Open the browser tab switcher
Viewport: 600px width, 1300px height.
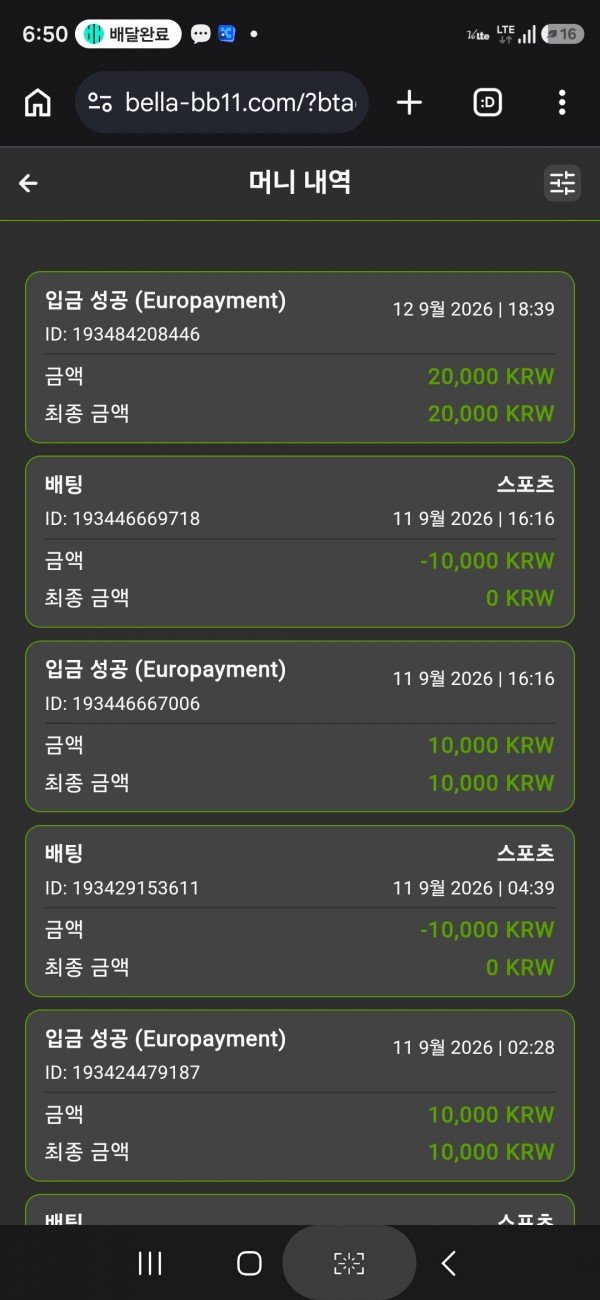(487, 102)
